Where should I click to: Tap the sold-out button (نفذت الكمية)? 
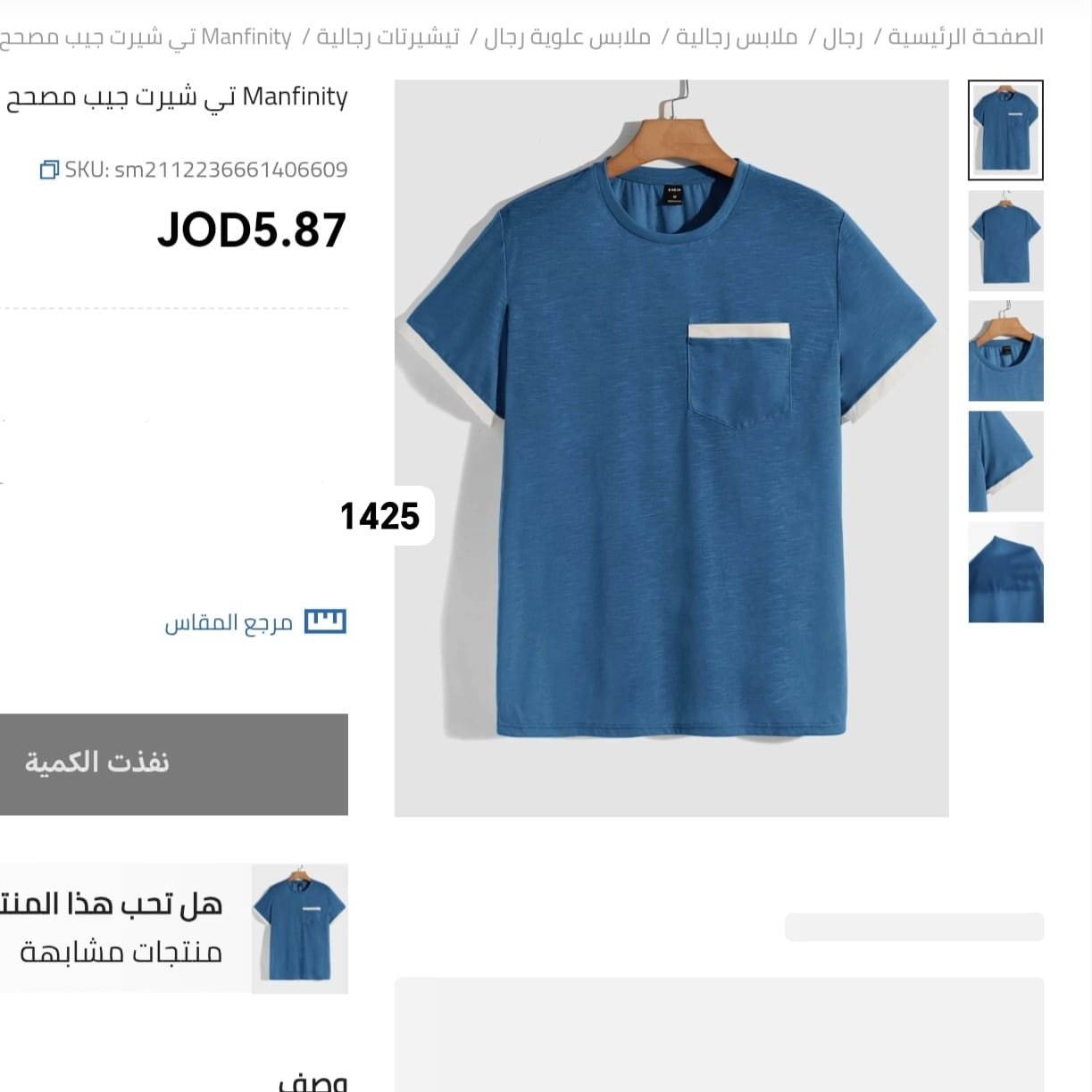[x=174, y=764]
